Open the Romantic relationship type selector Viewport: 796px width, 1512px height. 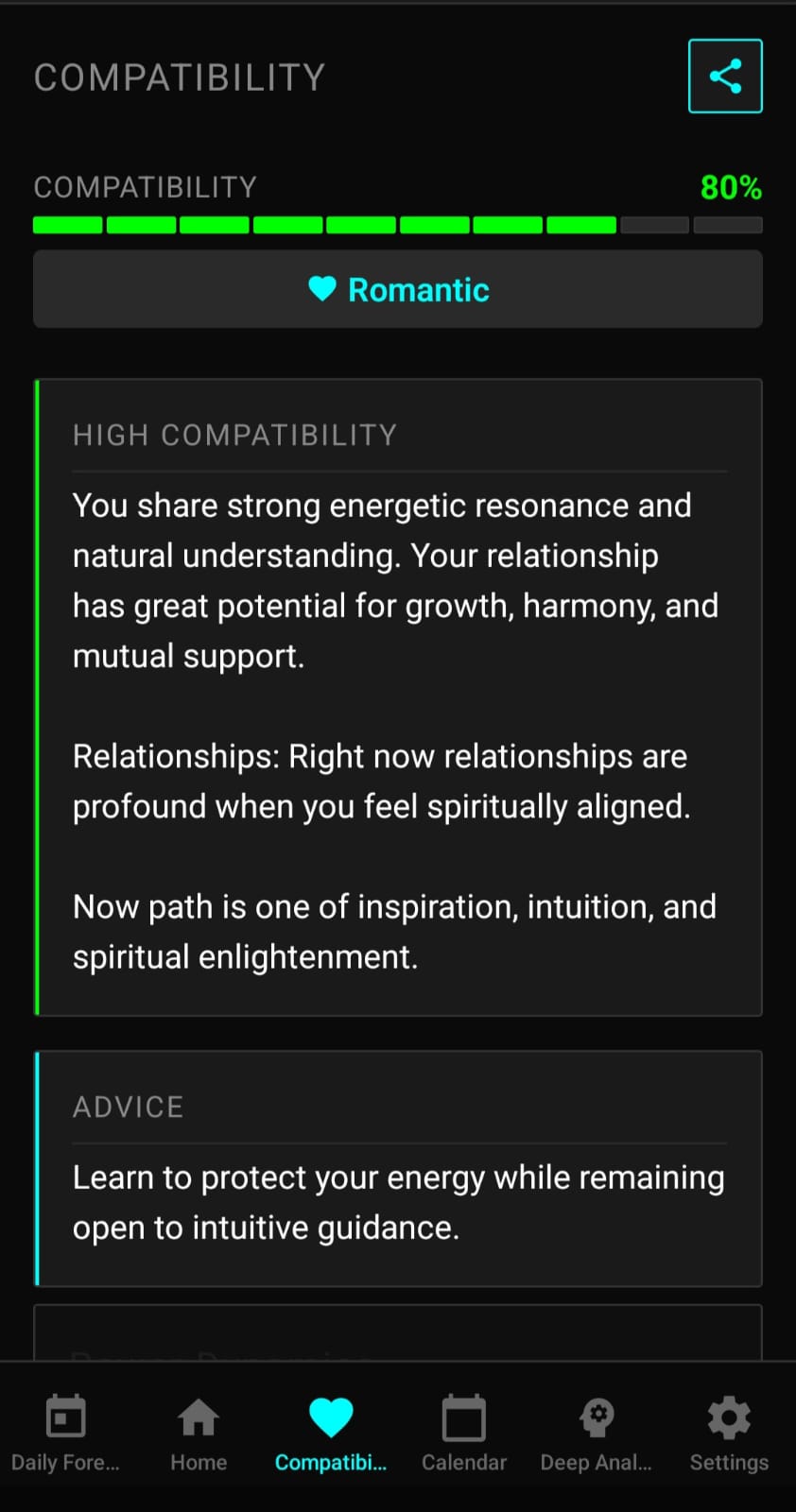[398, 289]
